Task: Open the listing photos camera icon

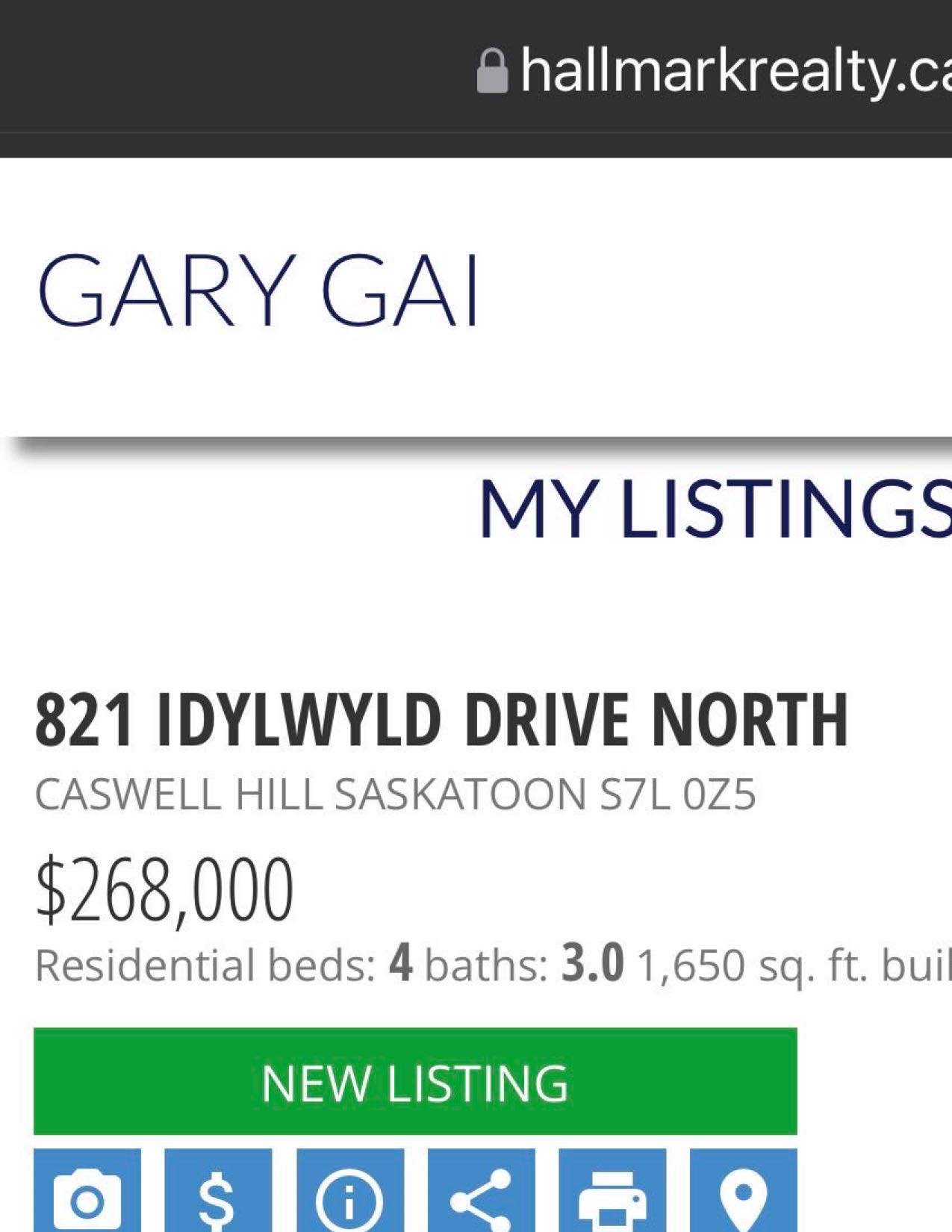Action: coord(87,1192)
